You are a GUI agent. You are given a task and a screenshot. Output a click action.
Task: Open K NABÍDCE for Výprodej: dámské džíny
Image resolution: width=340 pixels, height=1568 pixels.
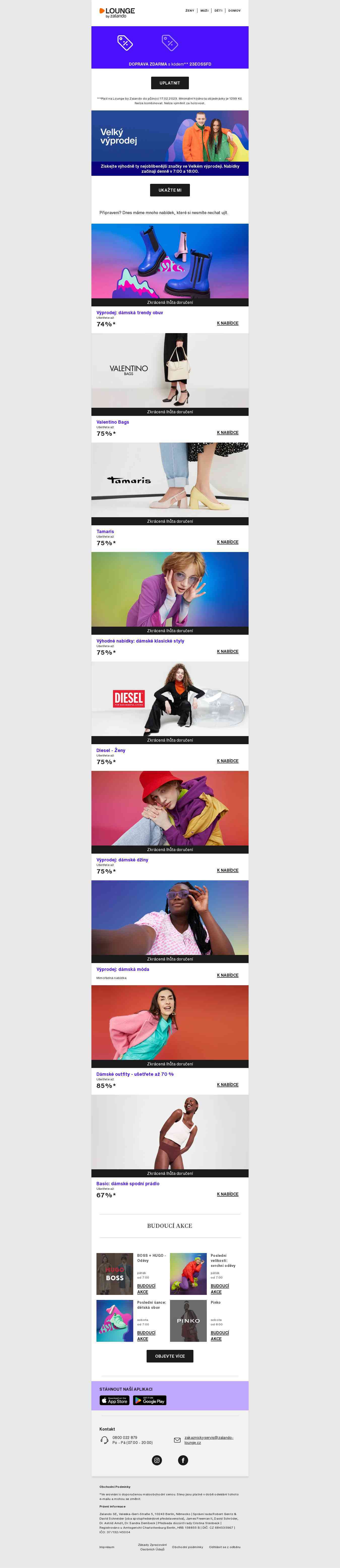(227, 870)
